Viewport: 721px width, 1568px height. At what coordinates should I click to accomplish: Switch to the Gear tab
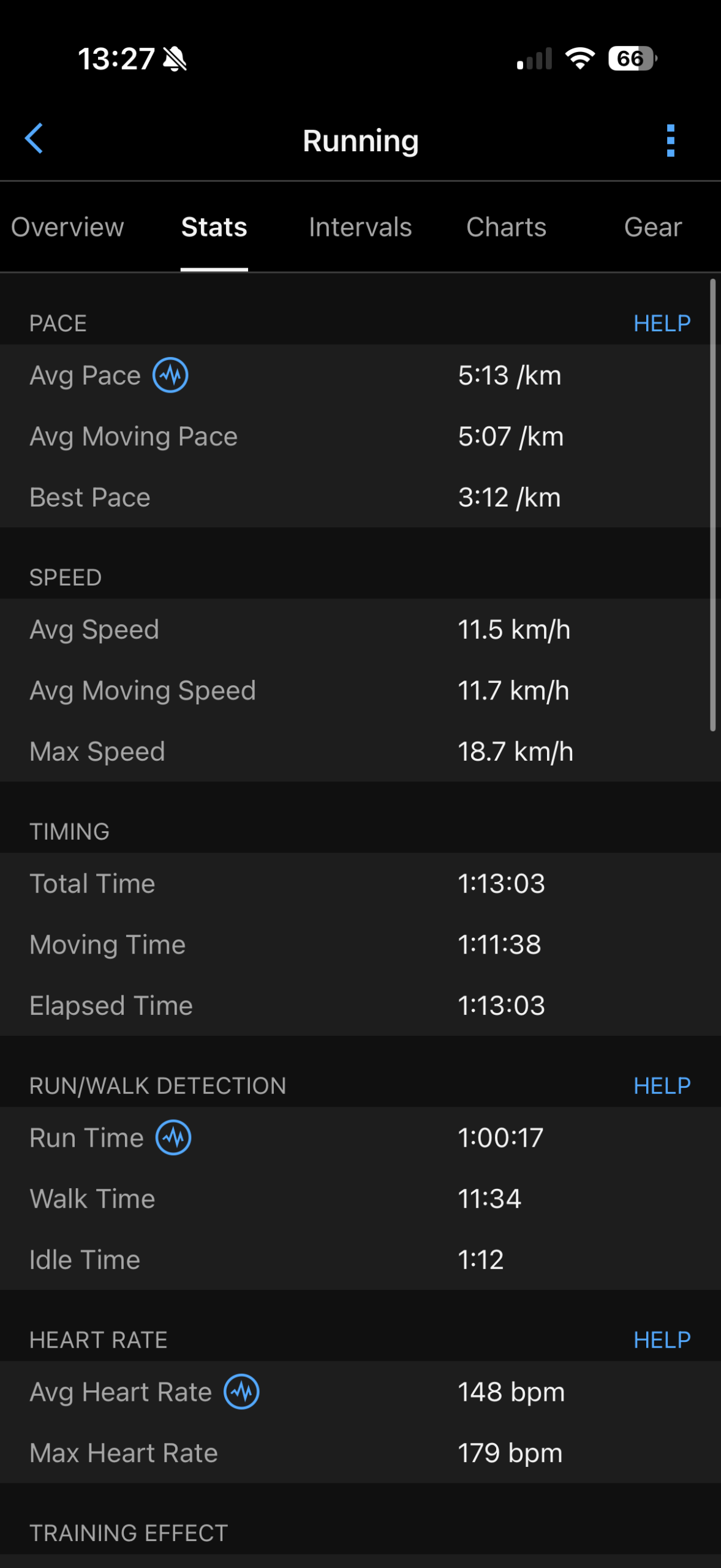click(x=652, y=227)
